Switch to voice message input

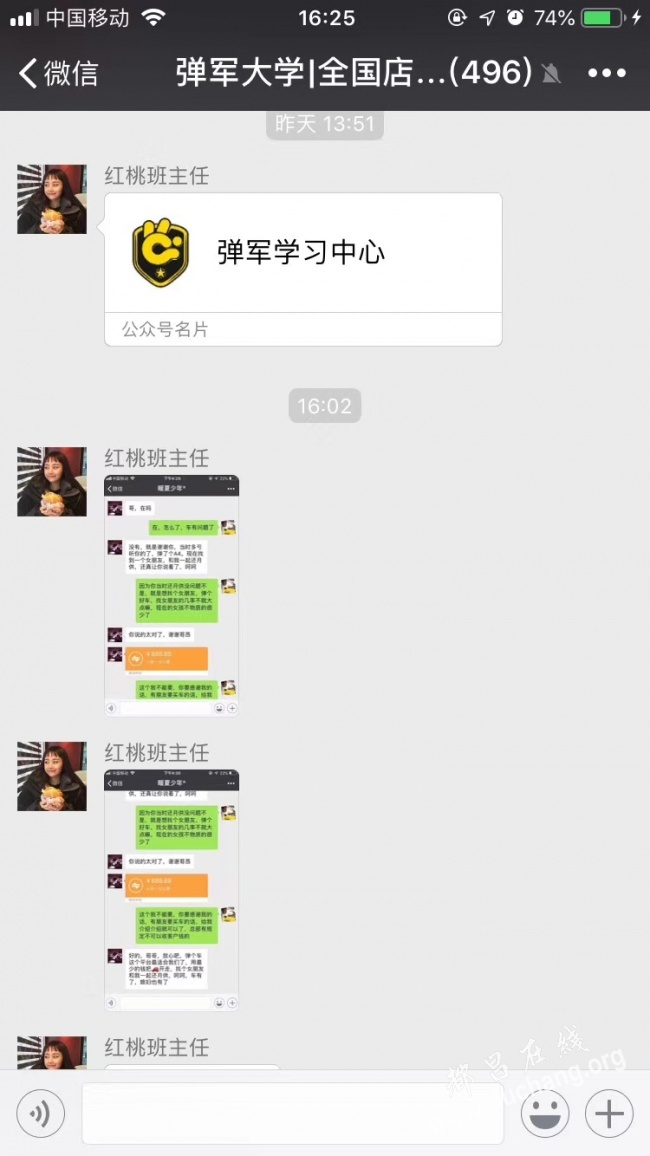(x=41, y=1113)
